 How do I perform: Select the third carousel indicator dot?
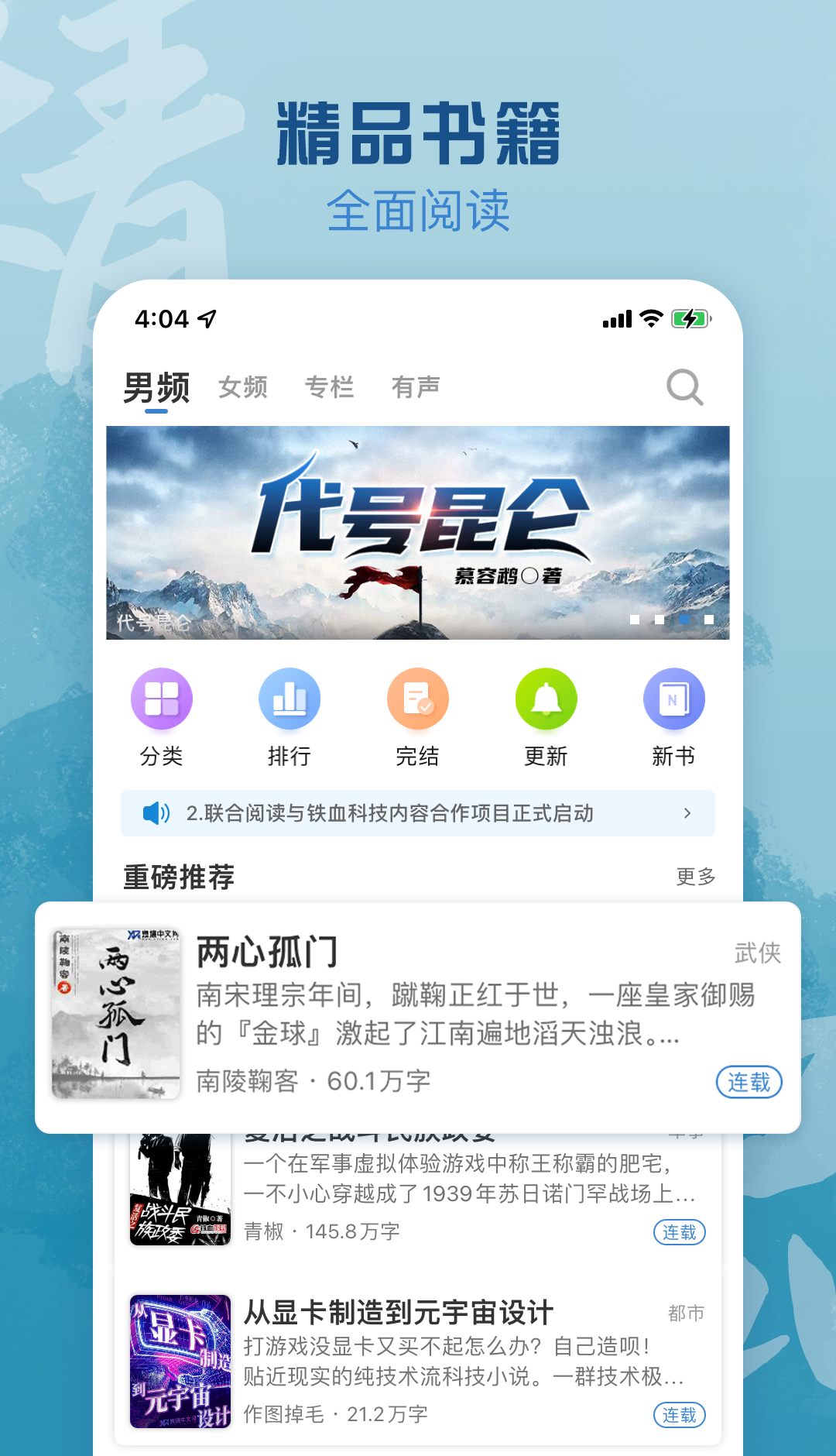click(x=684, y=619)
